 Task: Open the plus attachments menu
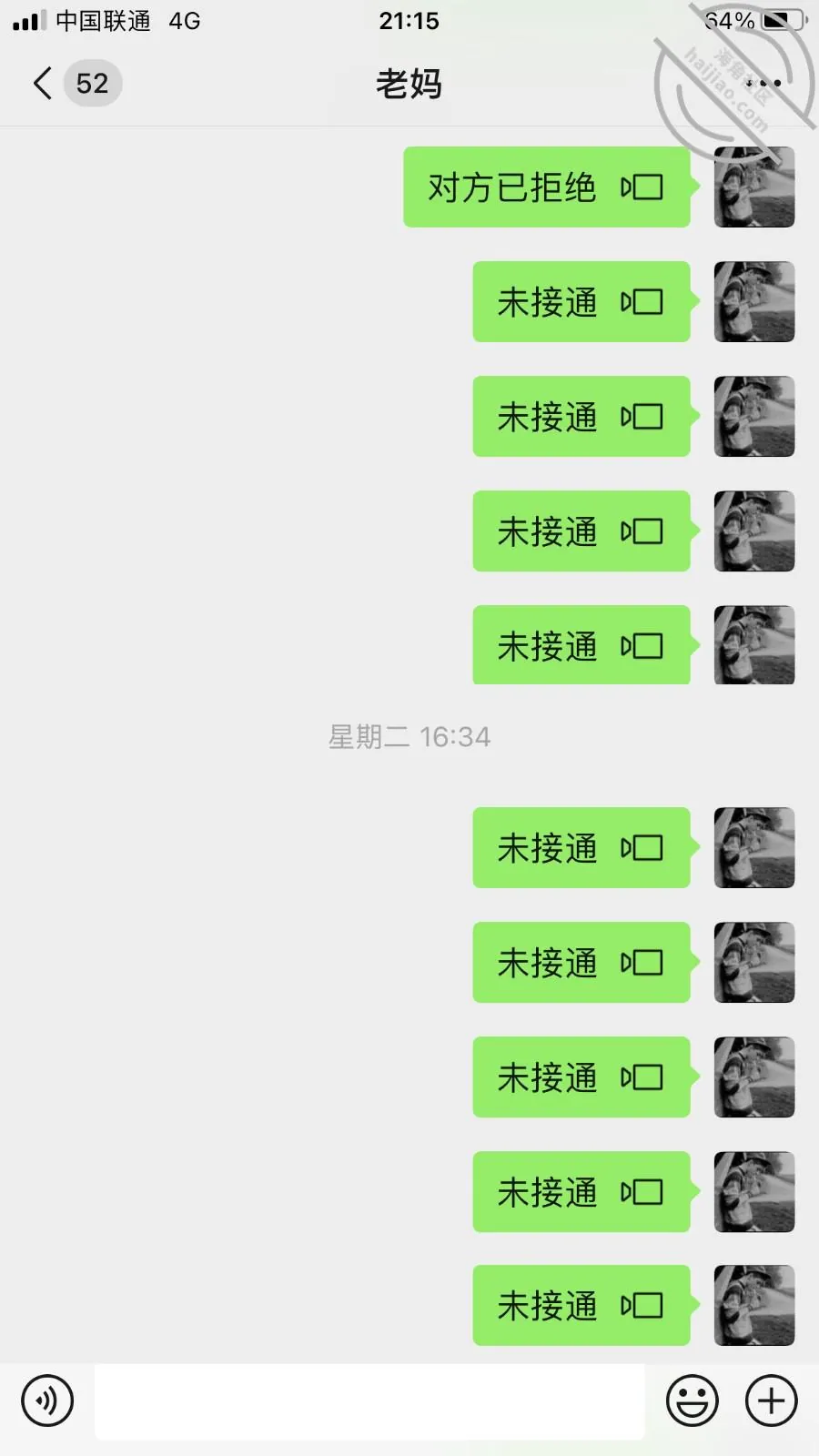tap(772, 1400)
